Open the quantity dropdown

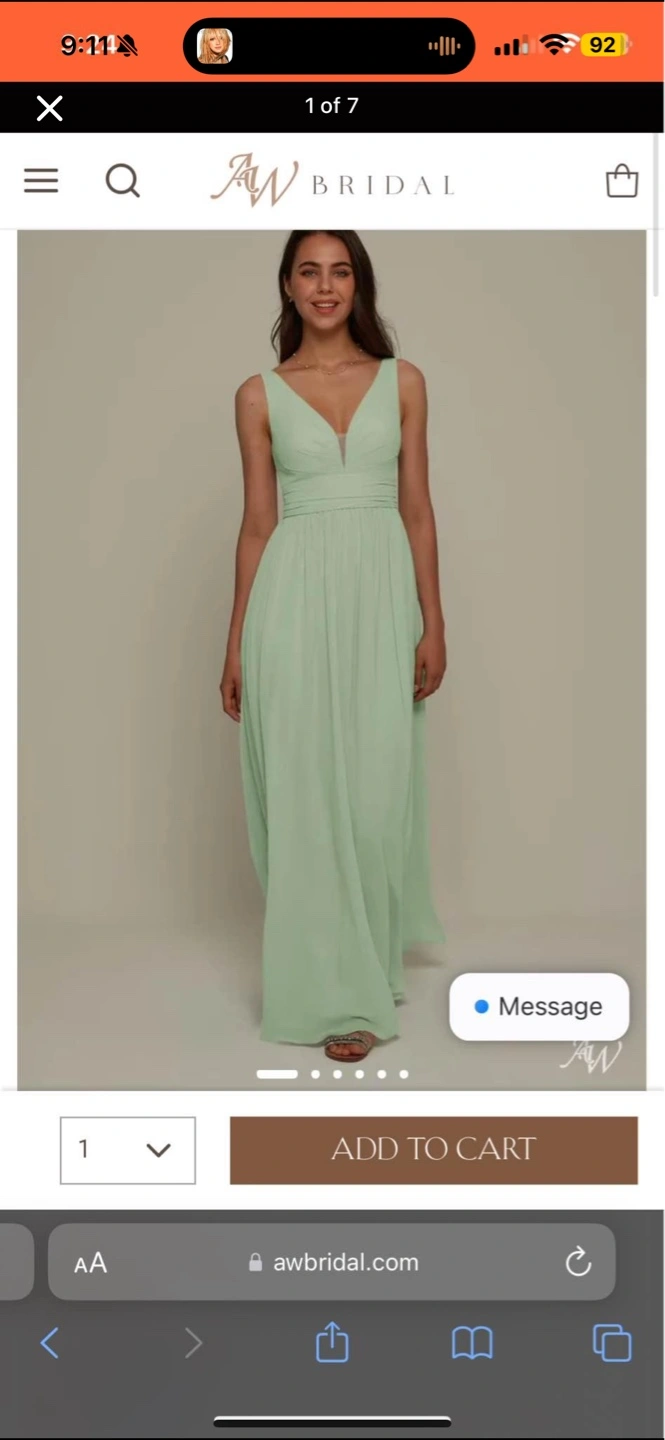pyautogui.click(x=128, y=1150)
